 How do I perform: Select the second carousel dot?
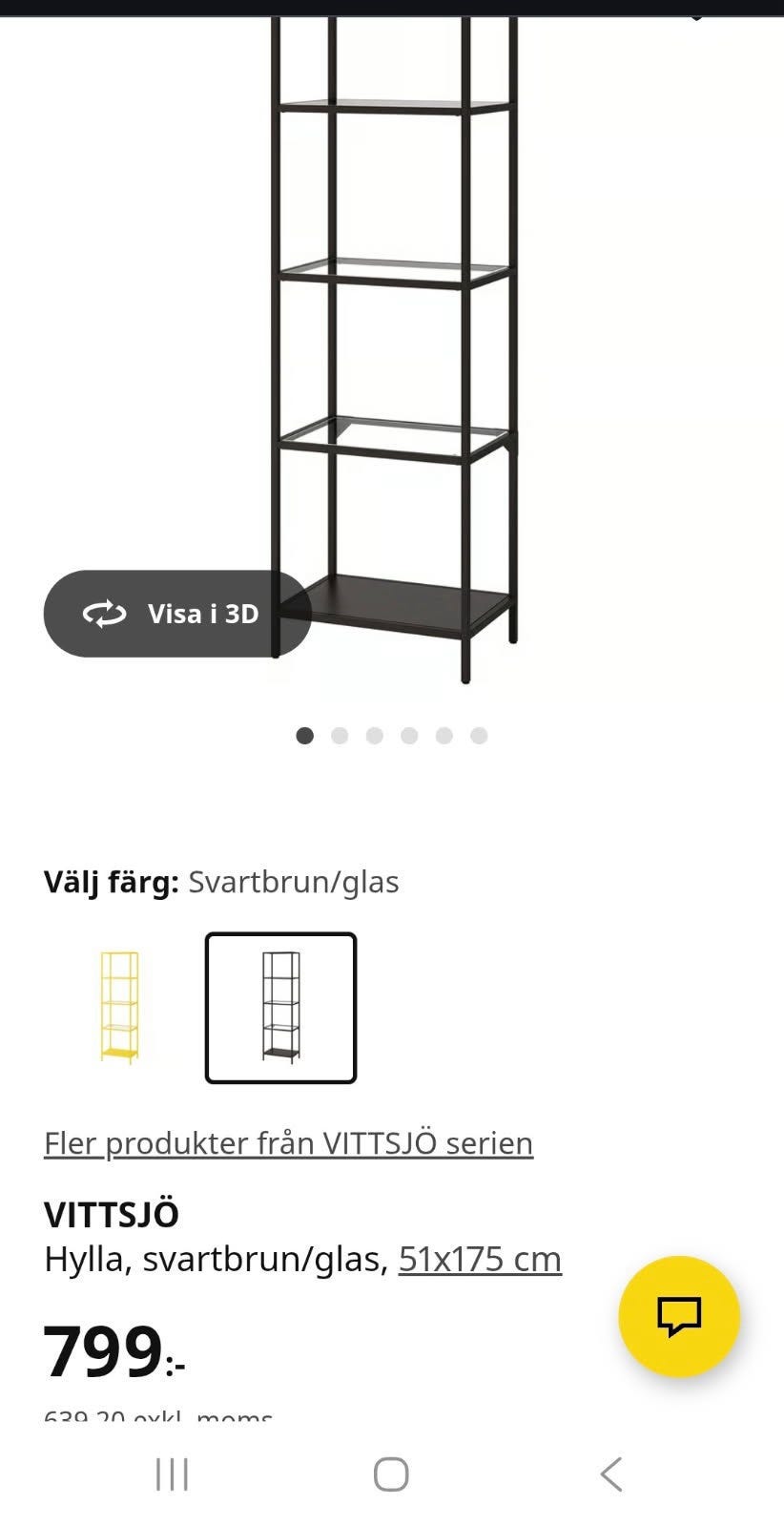click(x=340, y=736)
